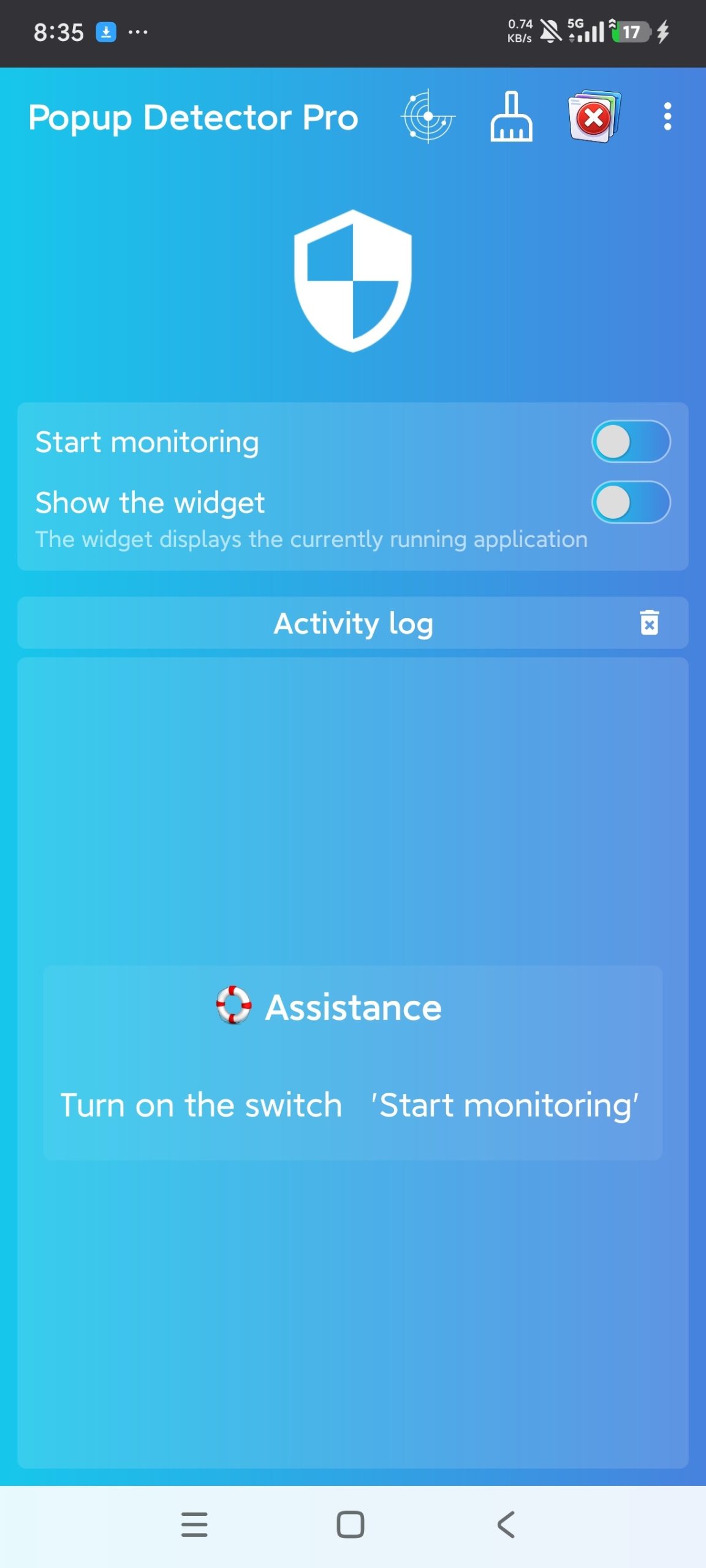This screenshot has width=706, height=1568.
Task: Go back using the system back button
Action: pos(506,1524)
